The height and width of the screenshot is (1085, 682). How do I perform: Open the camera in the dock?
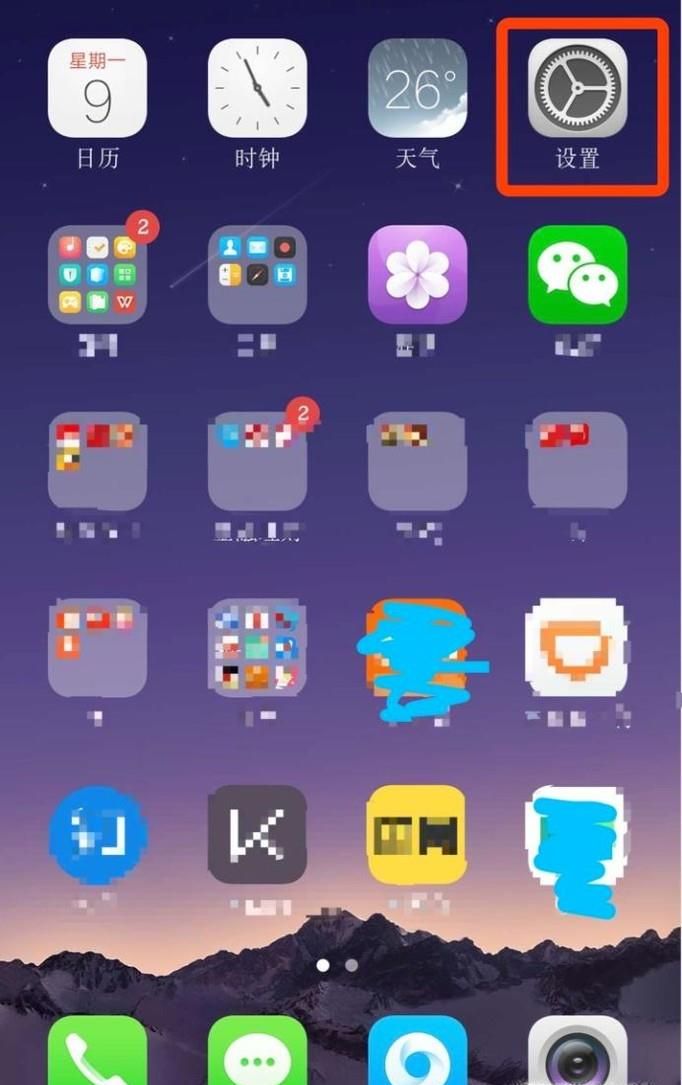(x=577, y=1052)
